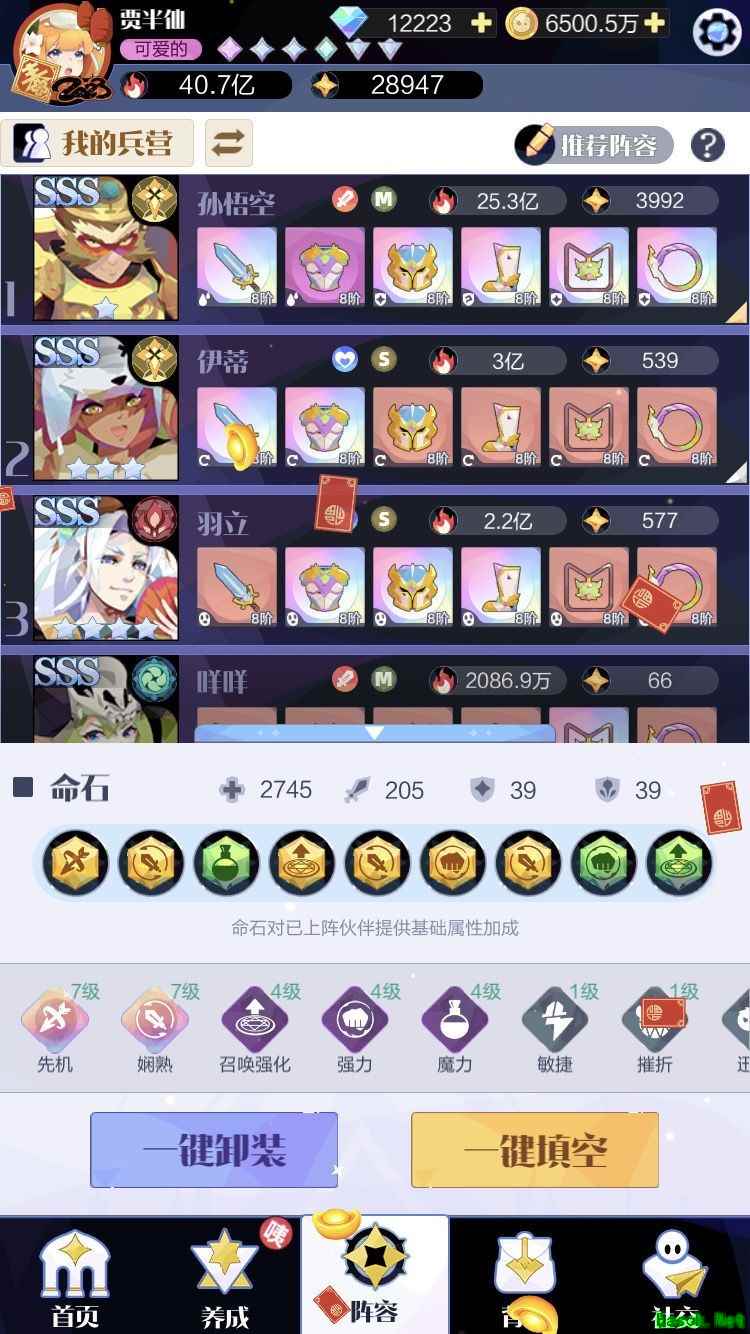
Task: Select hero 孙悟空 portrait
Action: 106,249
